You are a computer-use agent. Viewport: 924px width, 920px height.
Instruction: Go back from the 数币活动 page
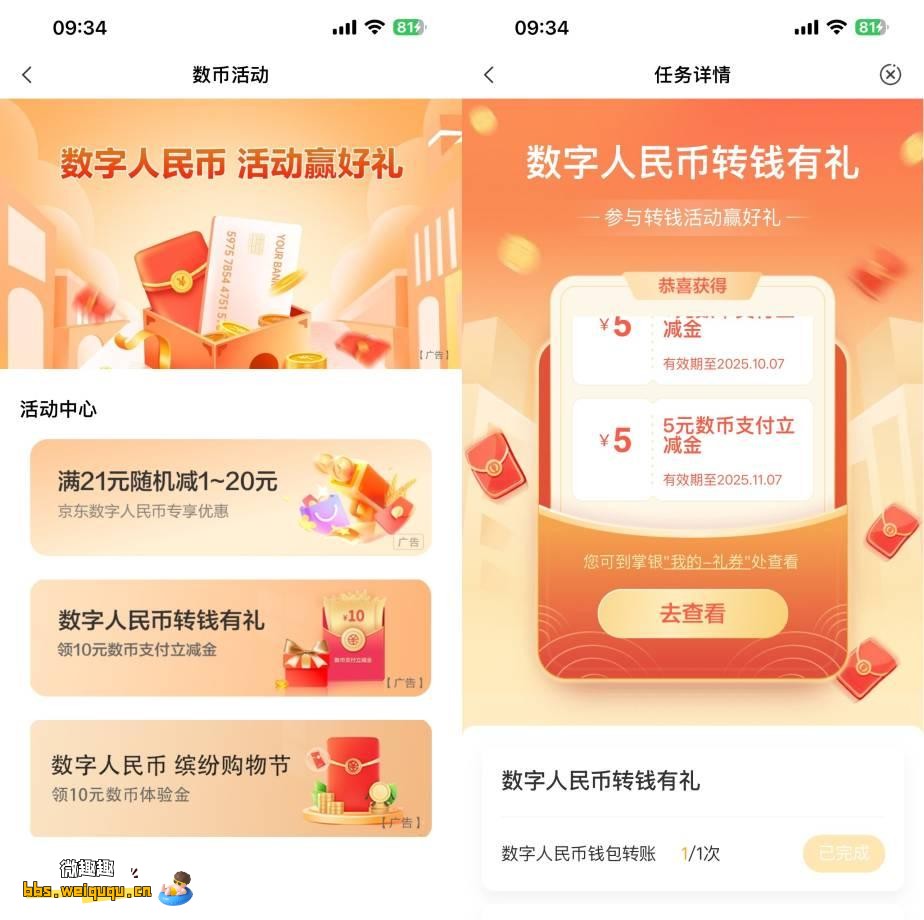(x=27, y=75)
